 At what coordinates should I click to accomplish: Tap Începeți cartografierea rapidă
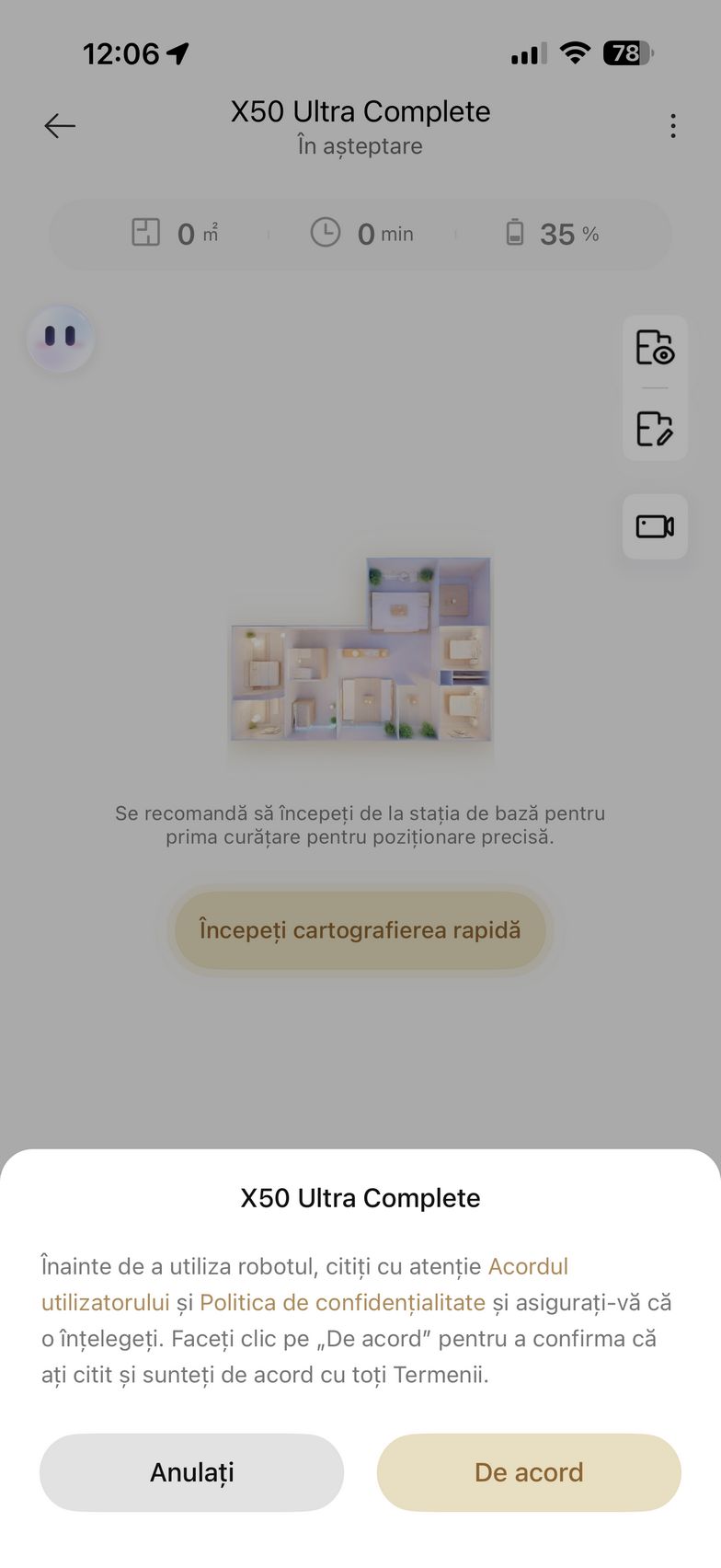(x=360, y=930)
